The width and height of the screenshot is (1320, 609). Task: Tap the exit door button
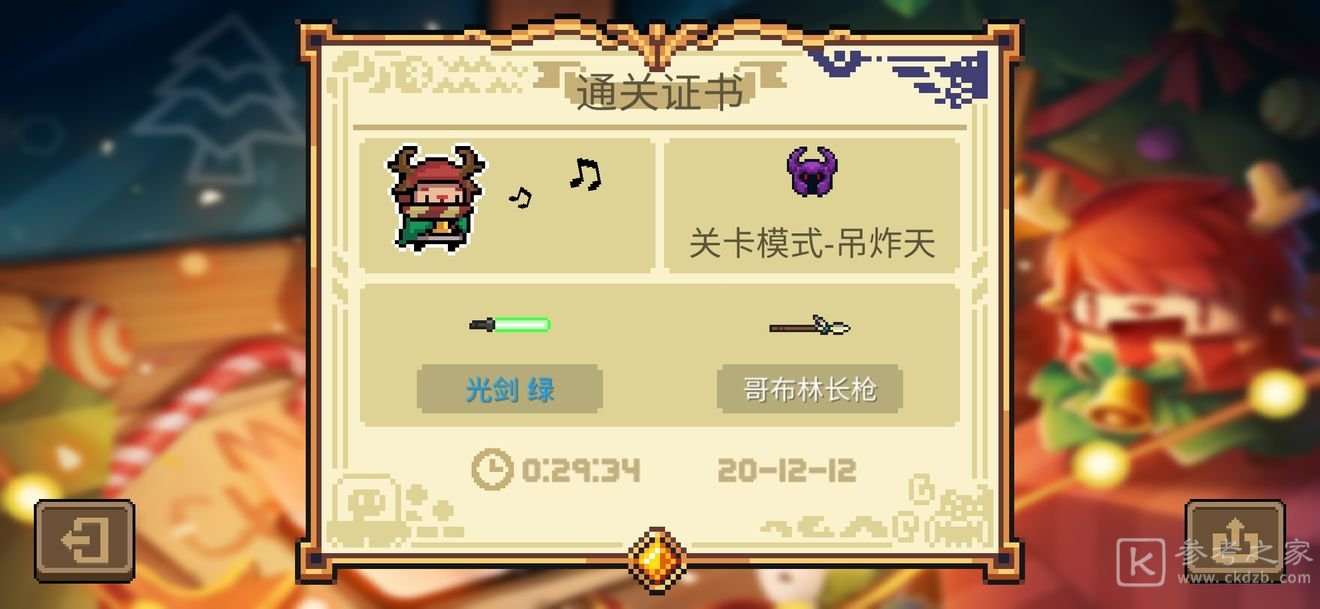85,541
